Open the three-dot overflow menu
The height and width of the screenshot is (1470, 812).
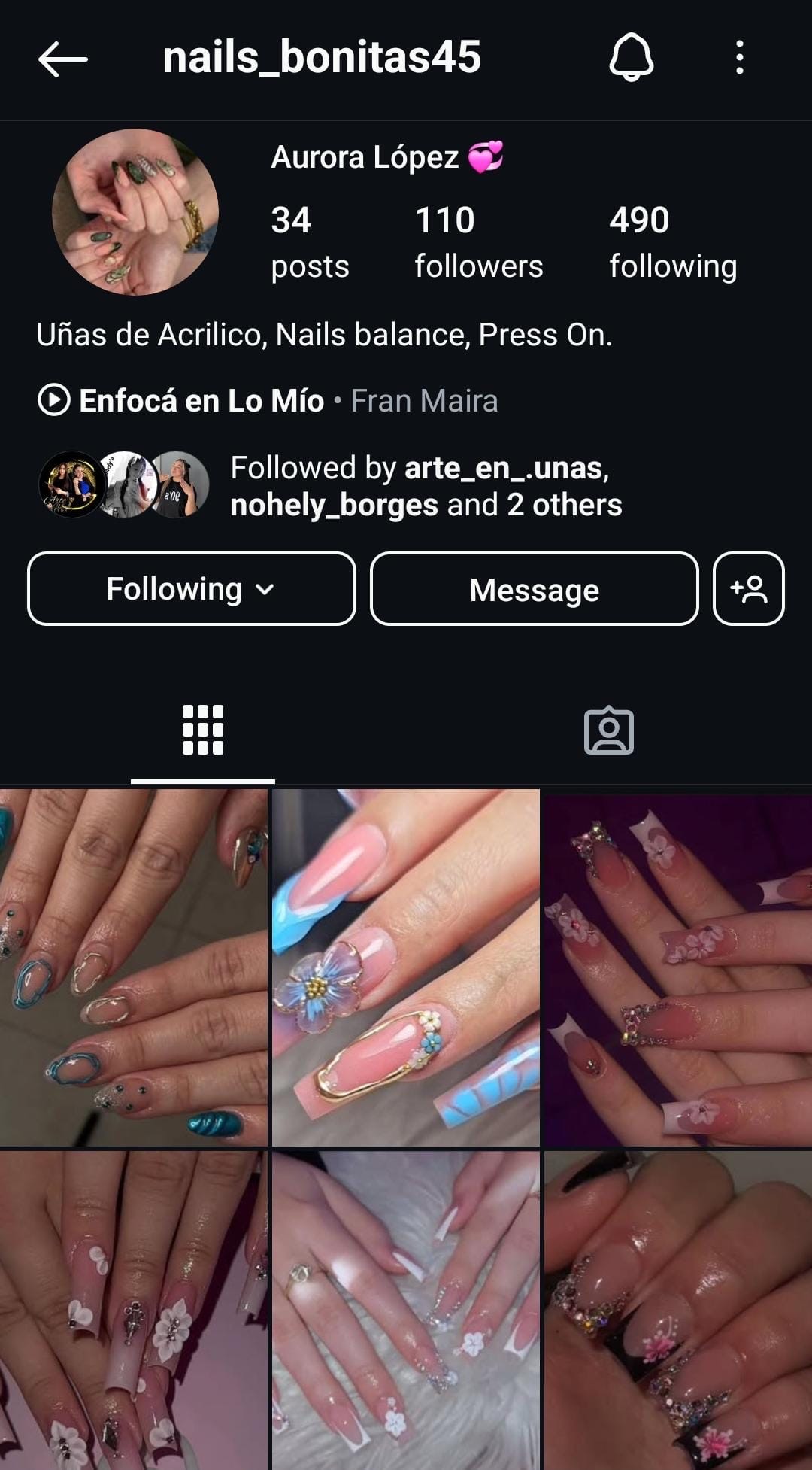coord(739,57)
